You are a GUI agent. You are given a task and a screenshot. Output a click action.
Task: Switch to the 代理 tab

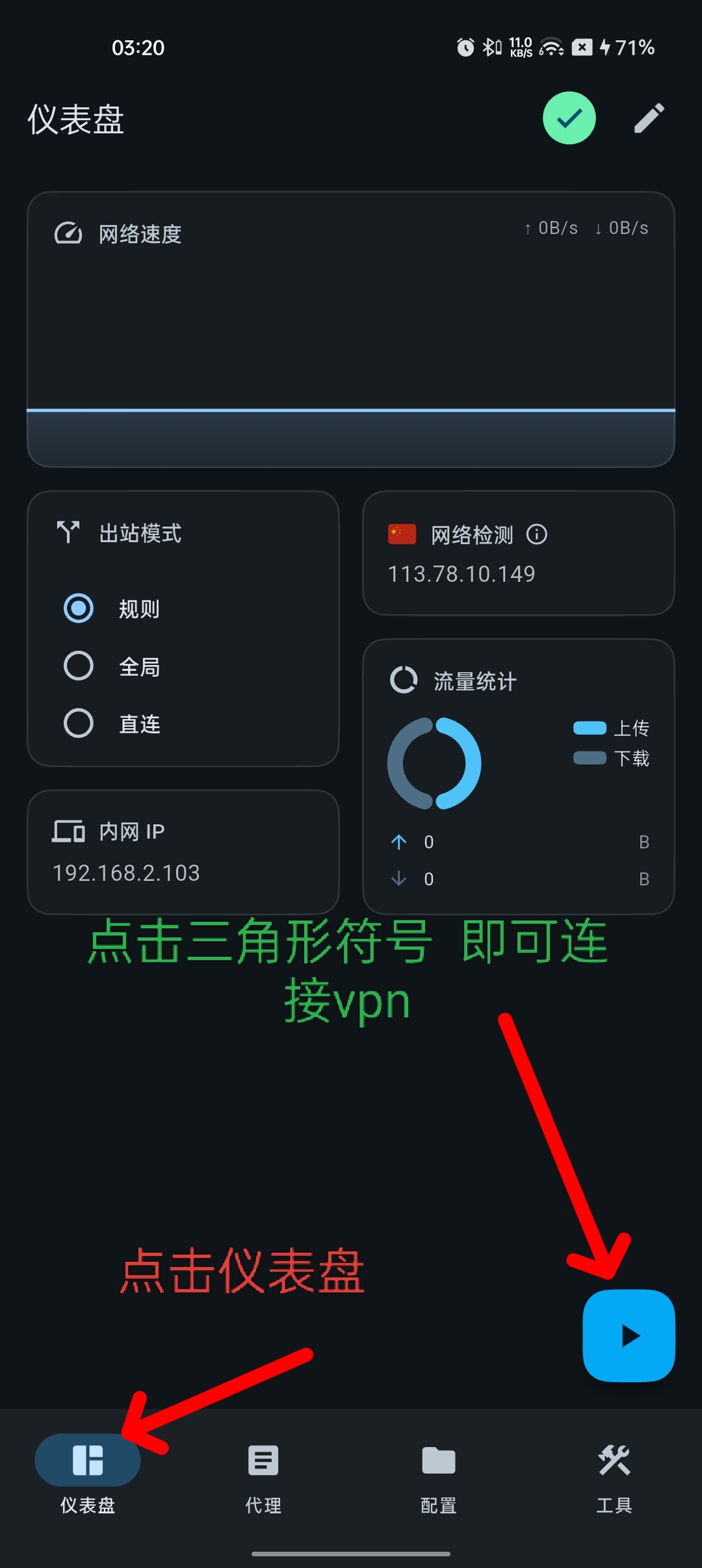(x=263, y=1473)
